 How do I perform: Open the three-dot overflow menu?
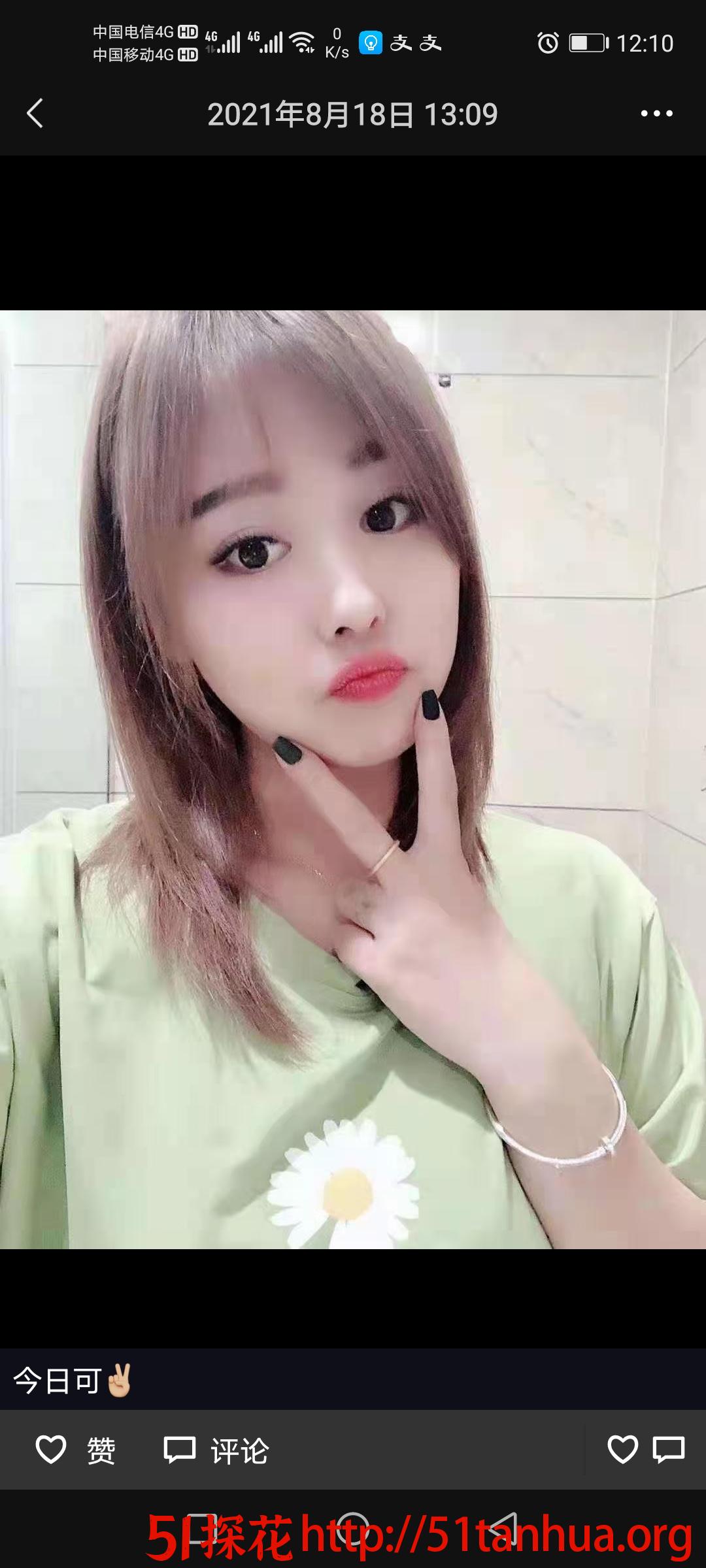(656, 114)
